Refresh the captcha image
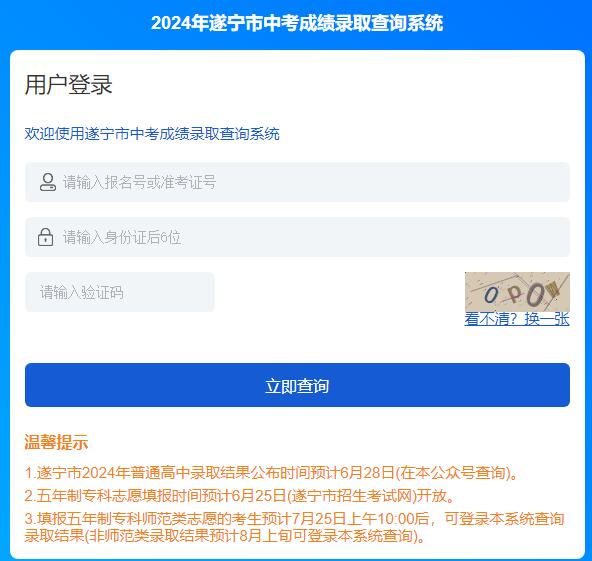 (x=517, y=292)
